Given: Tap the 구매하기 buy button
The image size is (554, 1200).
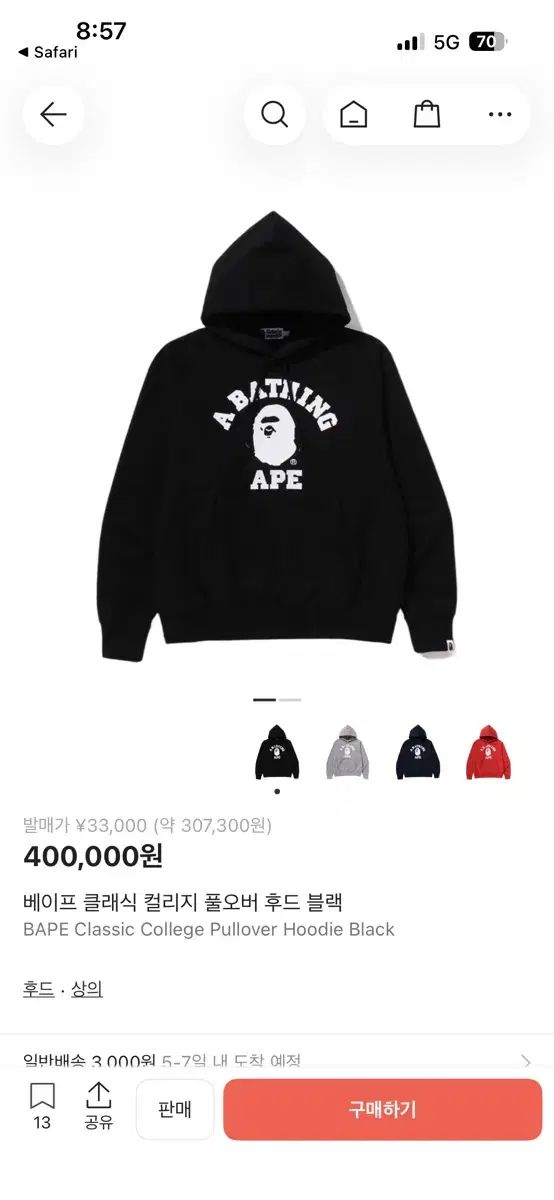Looking at the screenshot, I should click(x=383, y=1109).
